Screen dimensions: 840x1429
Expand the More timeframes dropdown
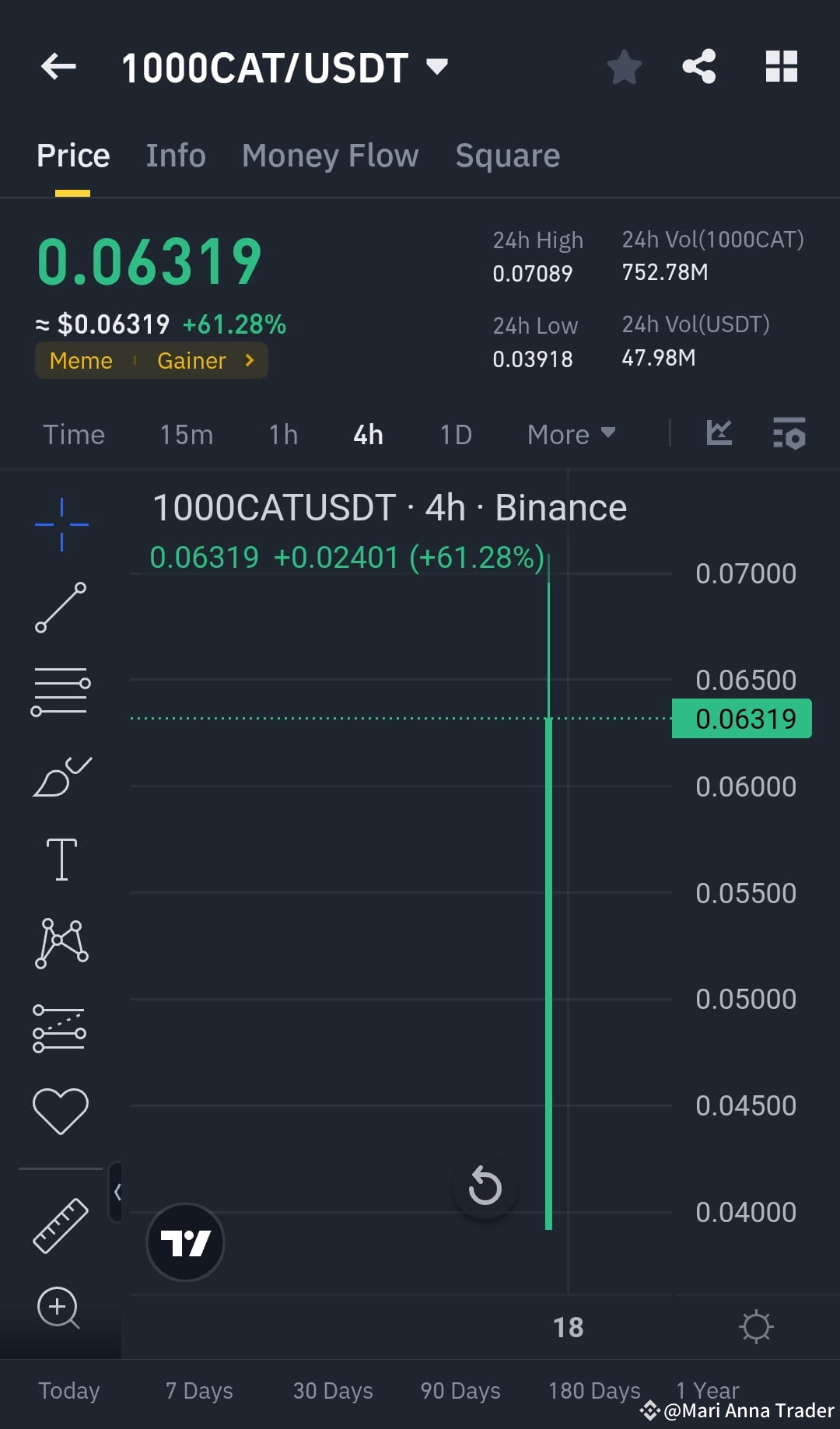click(x=570, y=434)
